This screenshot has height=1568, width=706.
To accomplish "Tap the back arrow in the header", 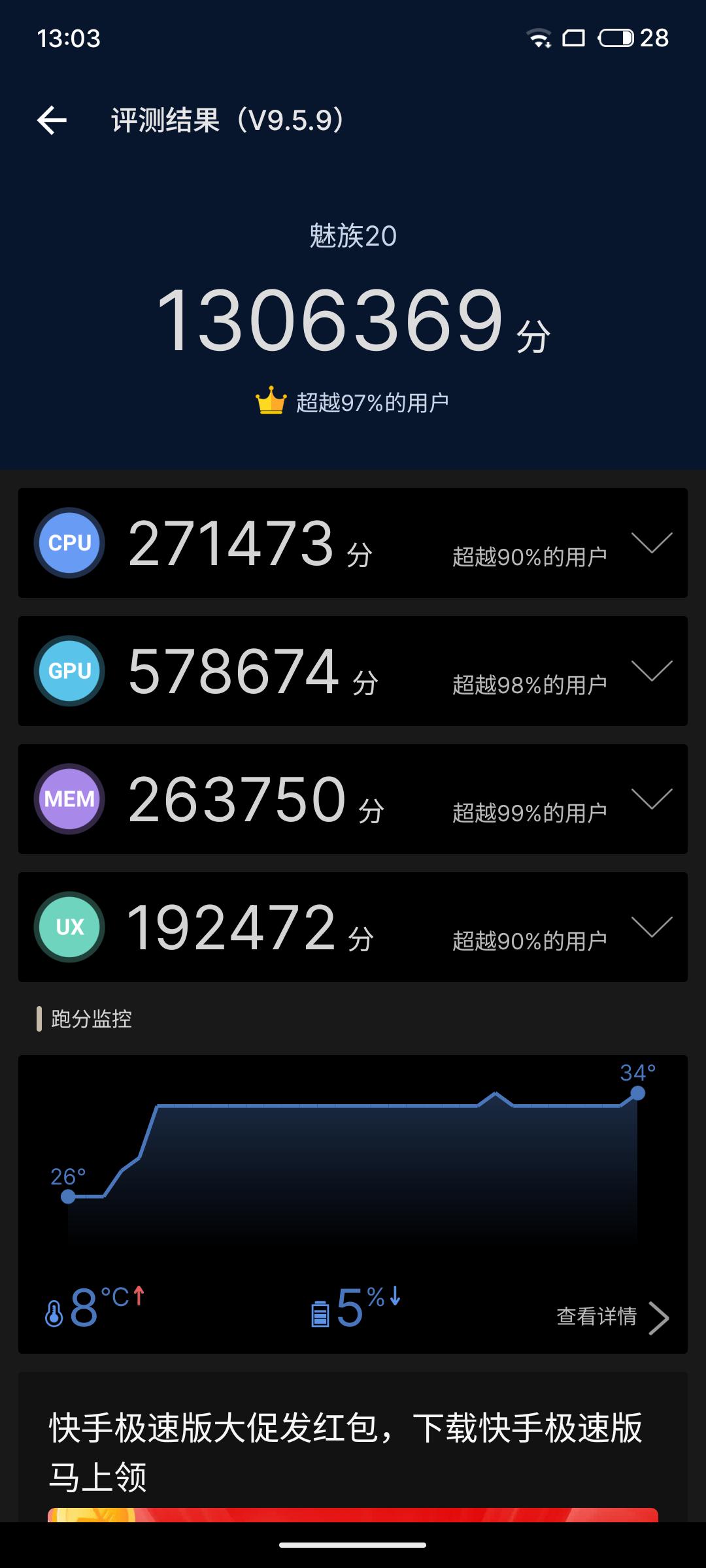I will point(51,120).
